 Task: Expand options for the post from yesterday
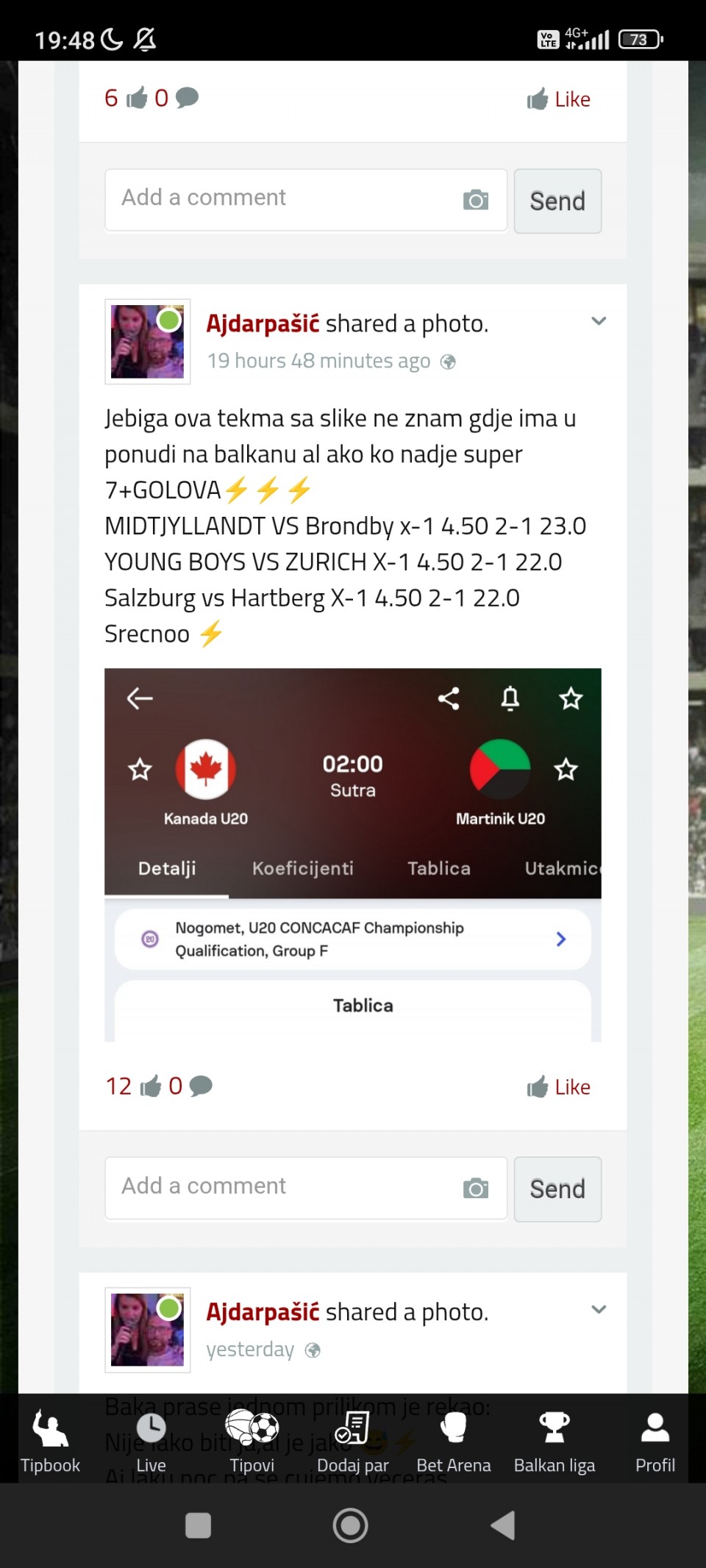[599, 1309]
